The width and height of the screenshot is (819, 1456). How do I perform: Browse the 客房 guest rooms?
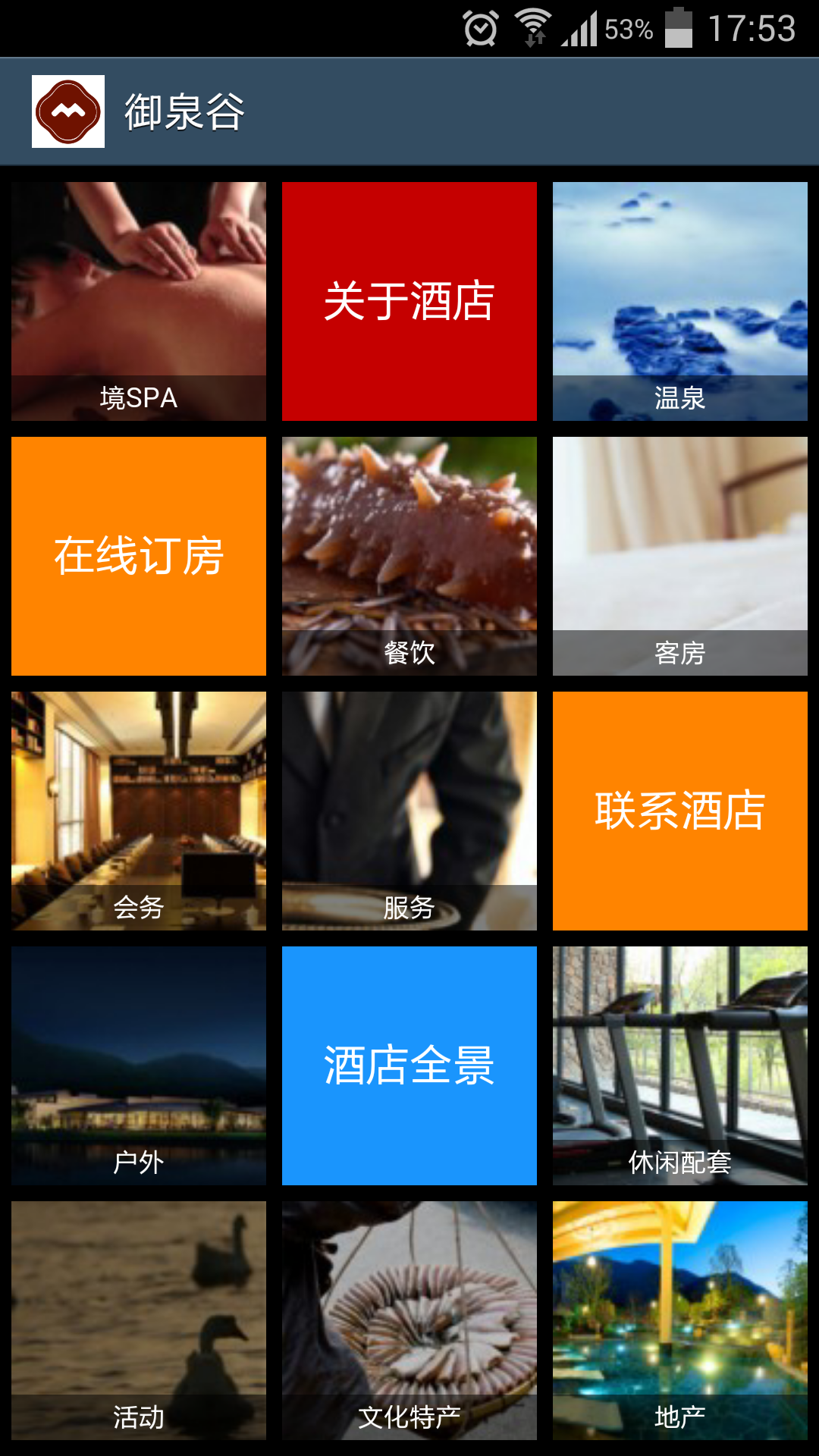680,556
